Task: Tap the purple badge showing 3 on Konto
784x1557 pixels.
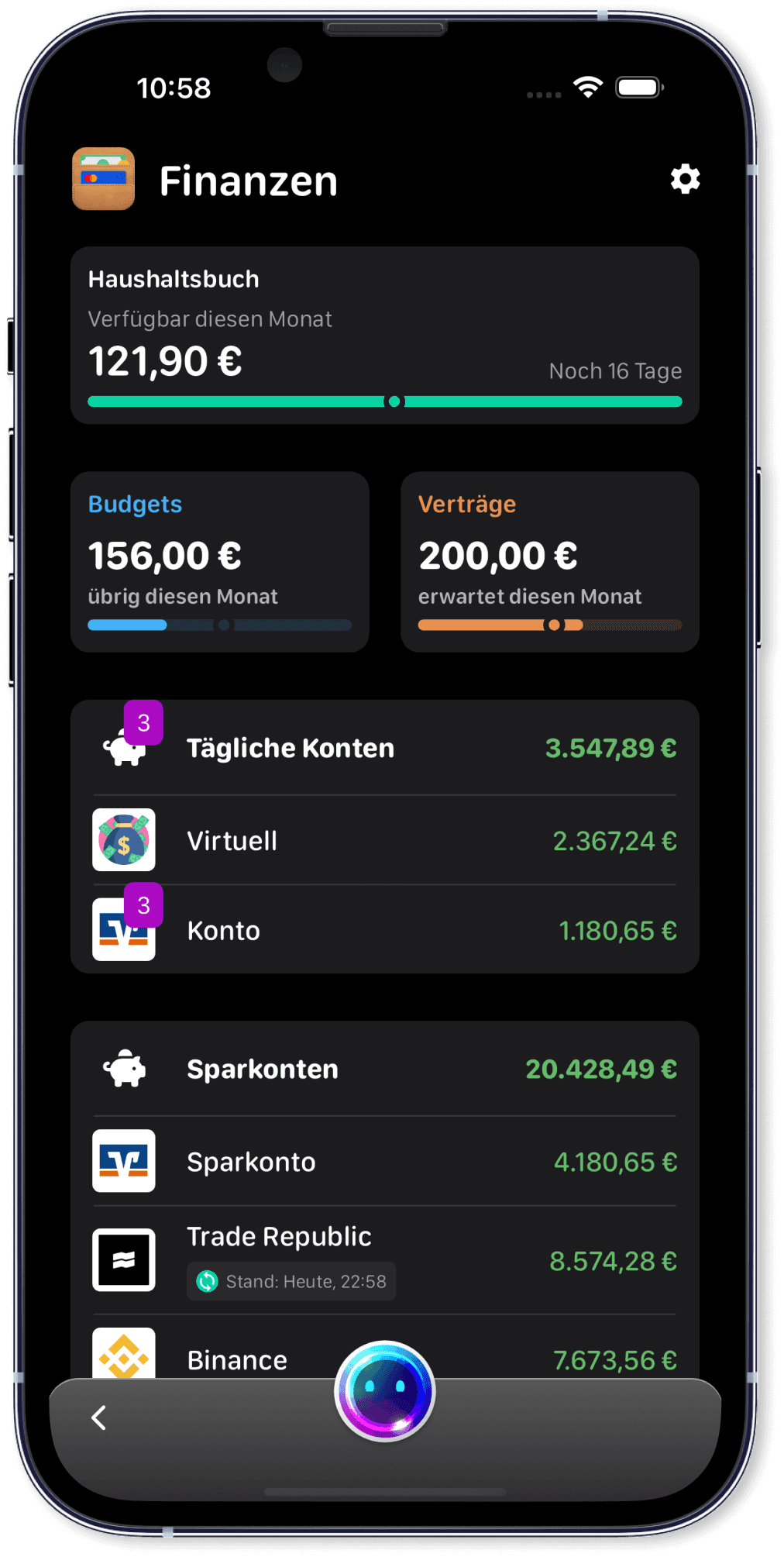Action: 143,904
